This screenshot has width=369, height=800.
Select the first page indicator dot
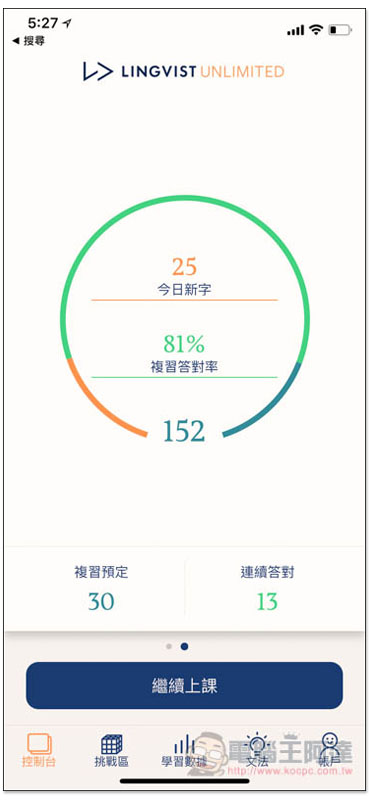coord(169,646)
